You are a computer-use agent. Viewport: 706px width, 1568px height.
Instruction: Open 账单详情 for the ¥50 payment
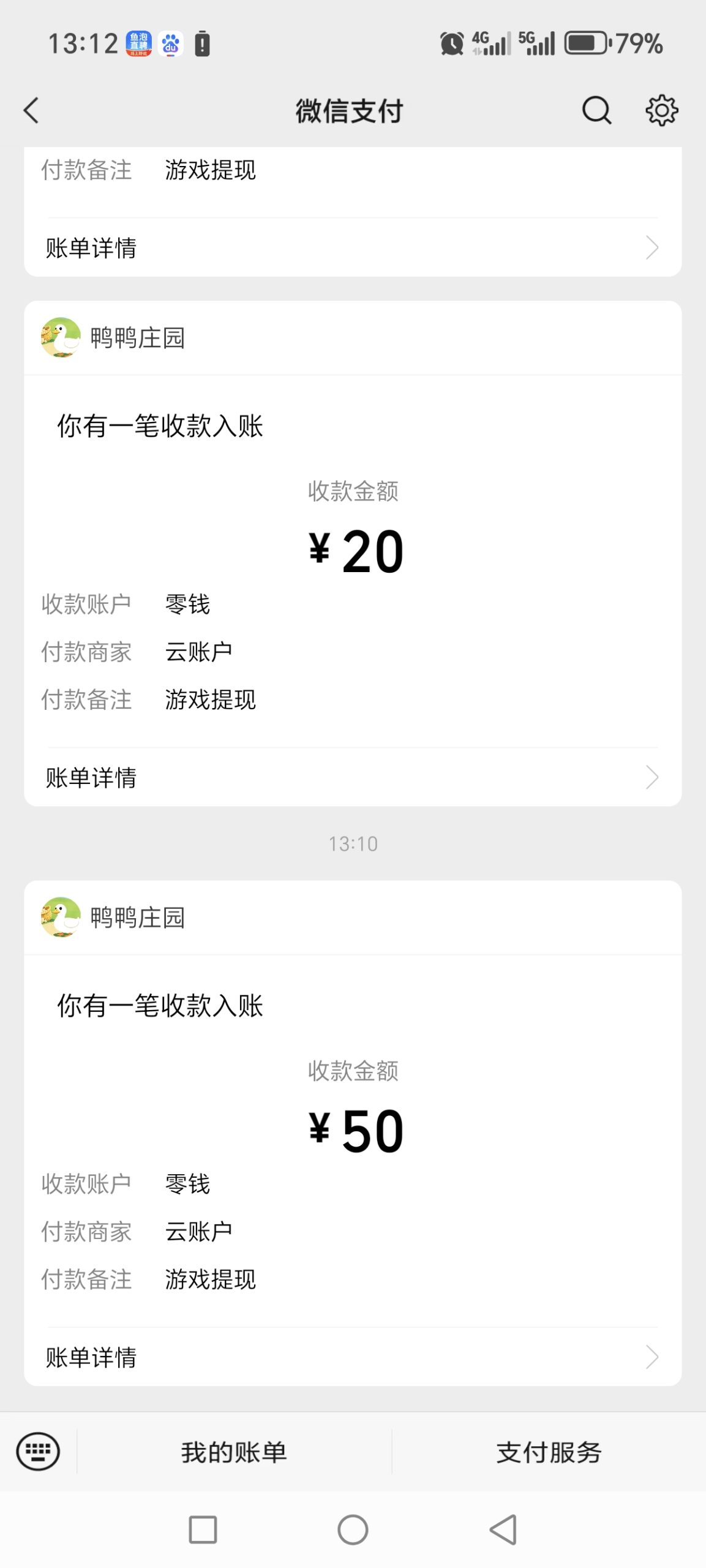[x=352, y=1357]
